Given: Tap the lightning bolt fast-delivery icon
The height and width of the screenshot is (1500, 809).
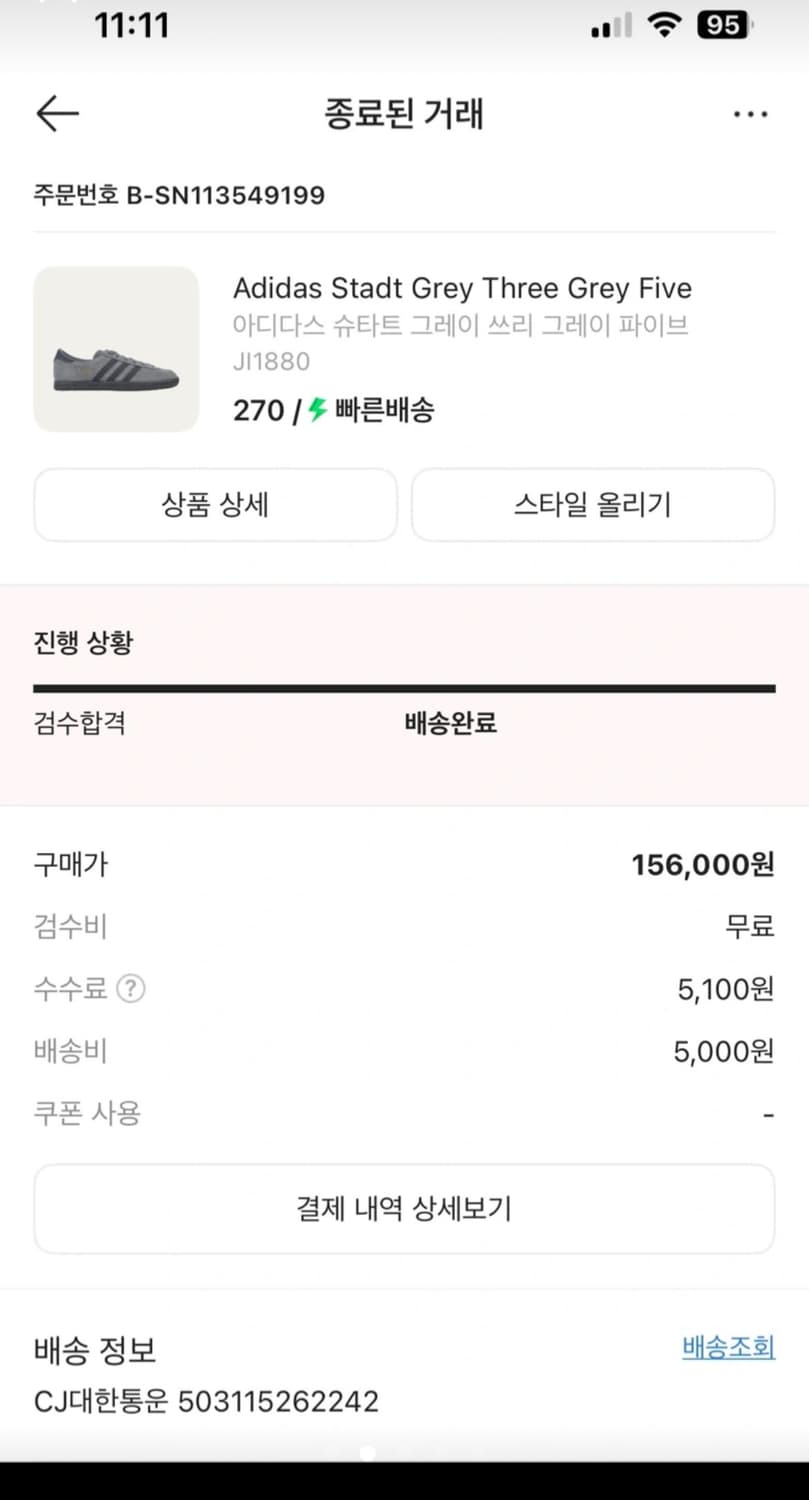Looking at the screenshot, I should pyautogui.click(x=316, y=410).
